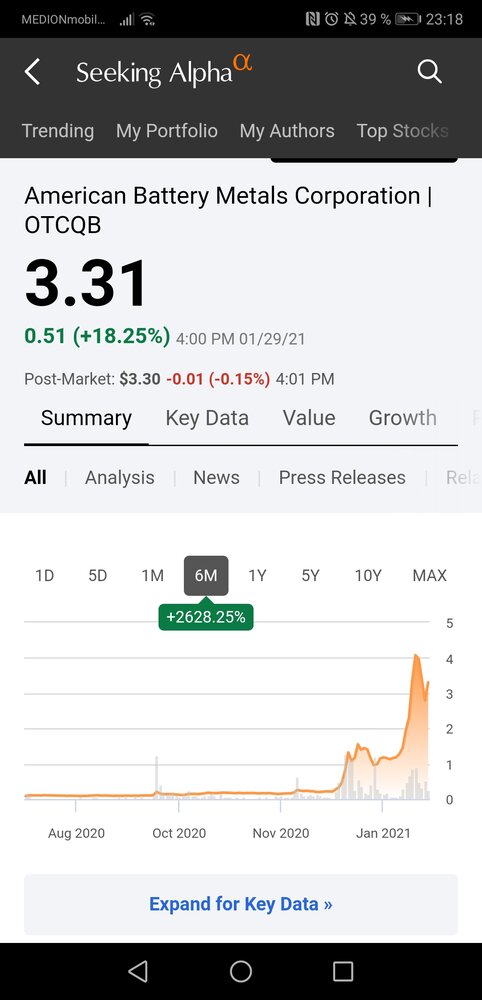
Task: Show the MAX chart range
Action: [x=430, y=576]
